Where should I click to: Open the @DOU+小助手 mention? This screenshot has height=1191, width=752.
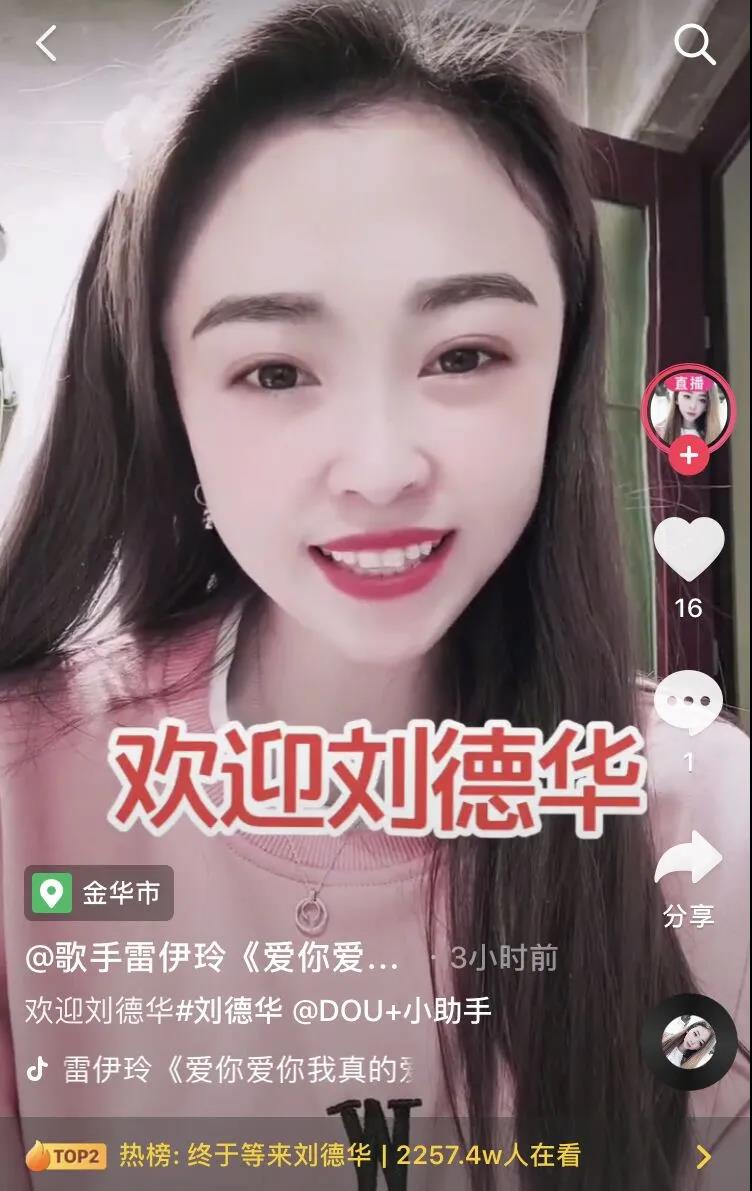click(392, 1011)
